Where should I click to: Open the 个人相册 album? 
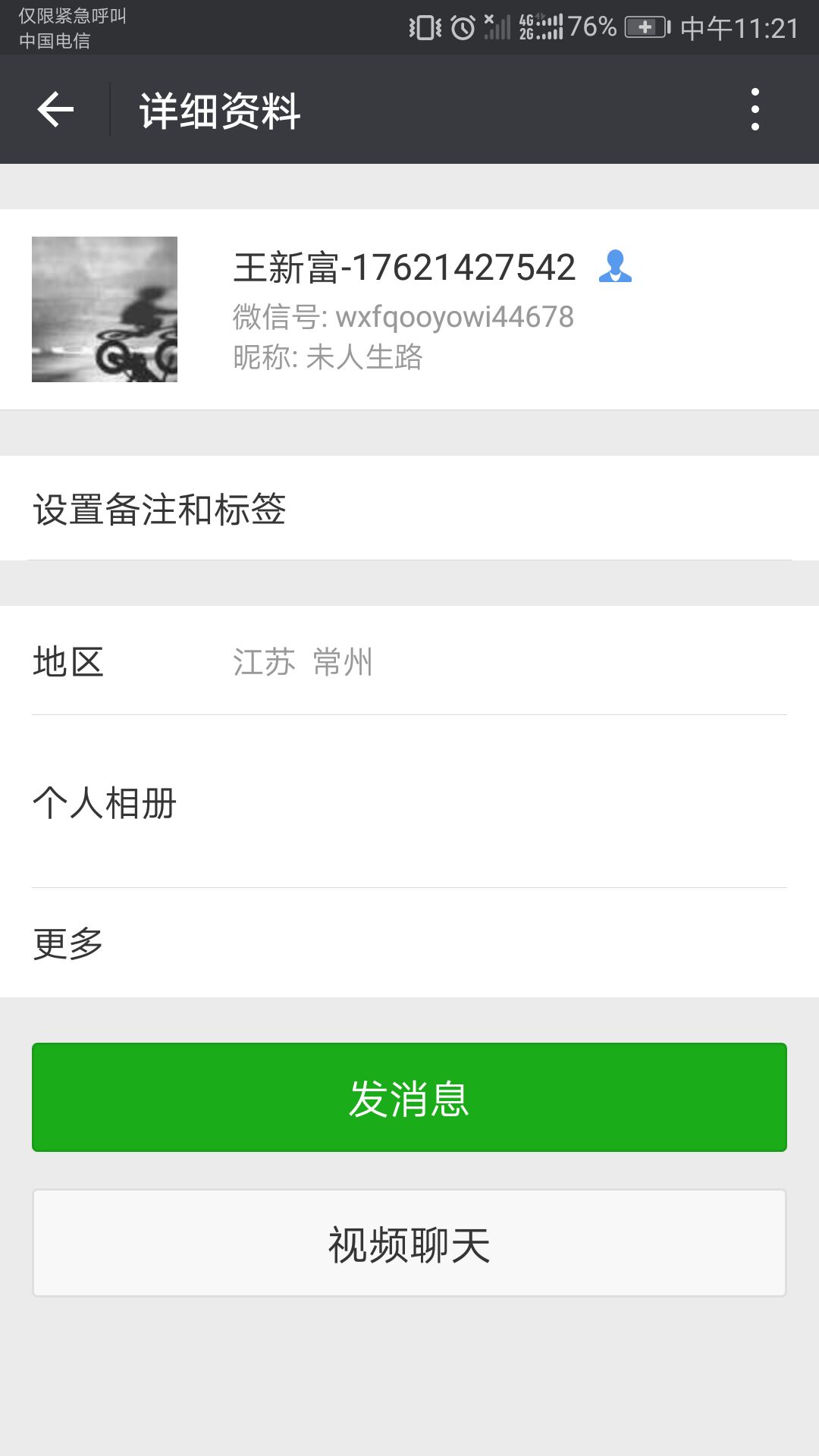point(409,802)
